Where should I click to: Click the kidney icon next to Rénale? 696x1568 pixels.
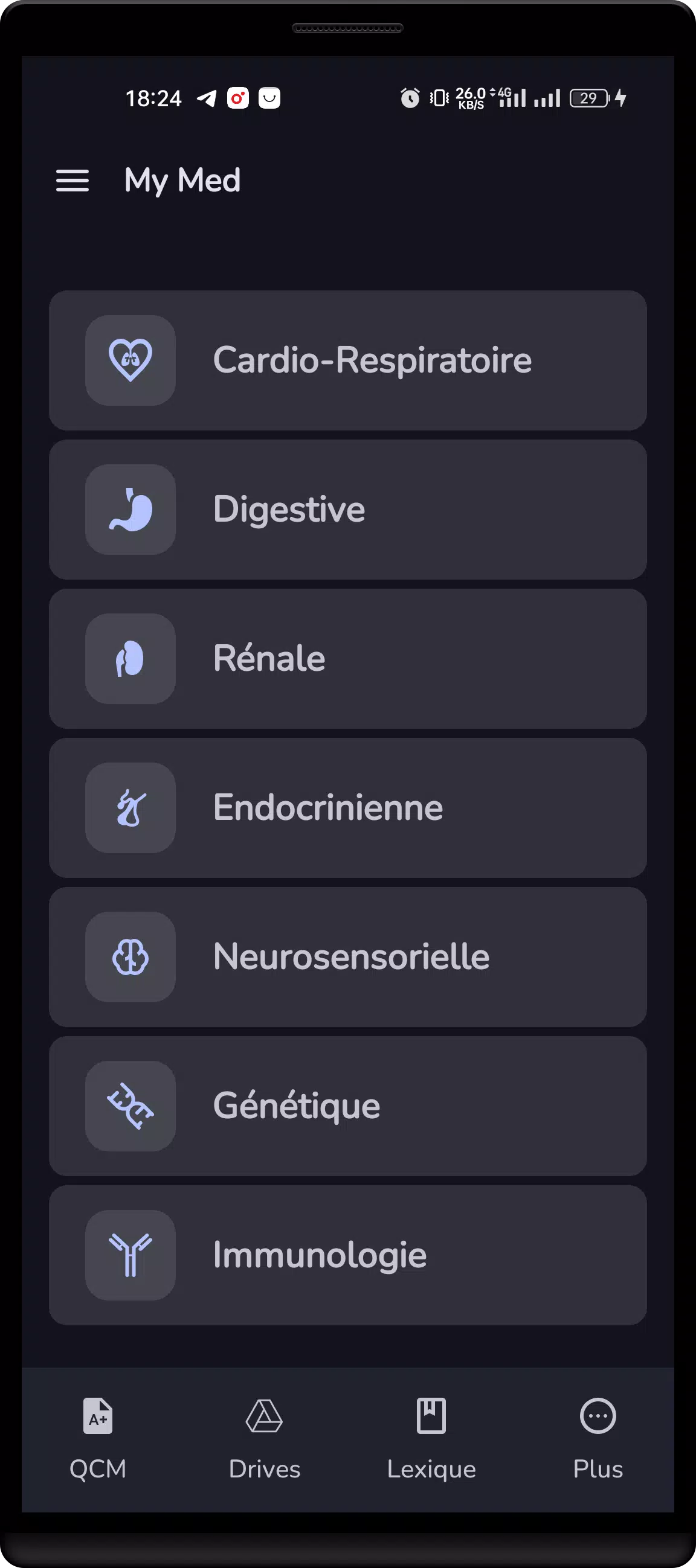pos(130,659)
